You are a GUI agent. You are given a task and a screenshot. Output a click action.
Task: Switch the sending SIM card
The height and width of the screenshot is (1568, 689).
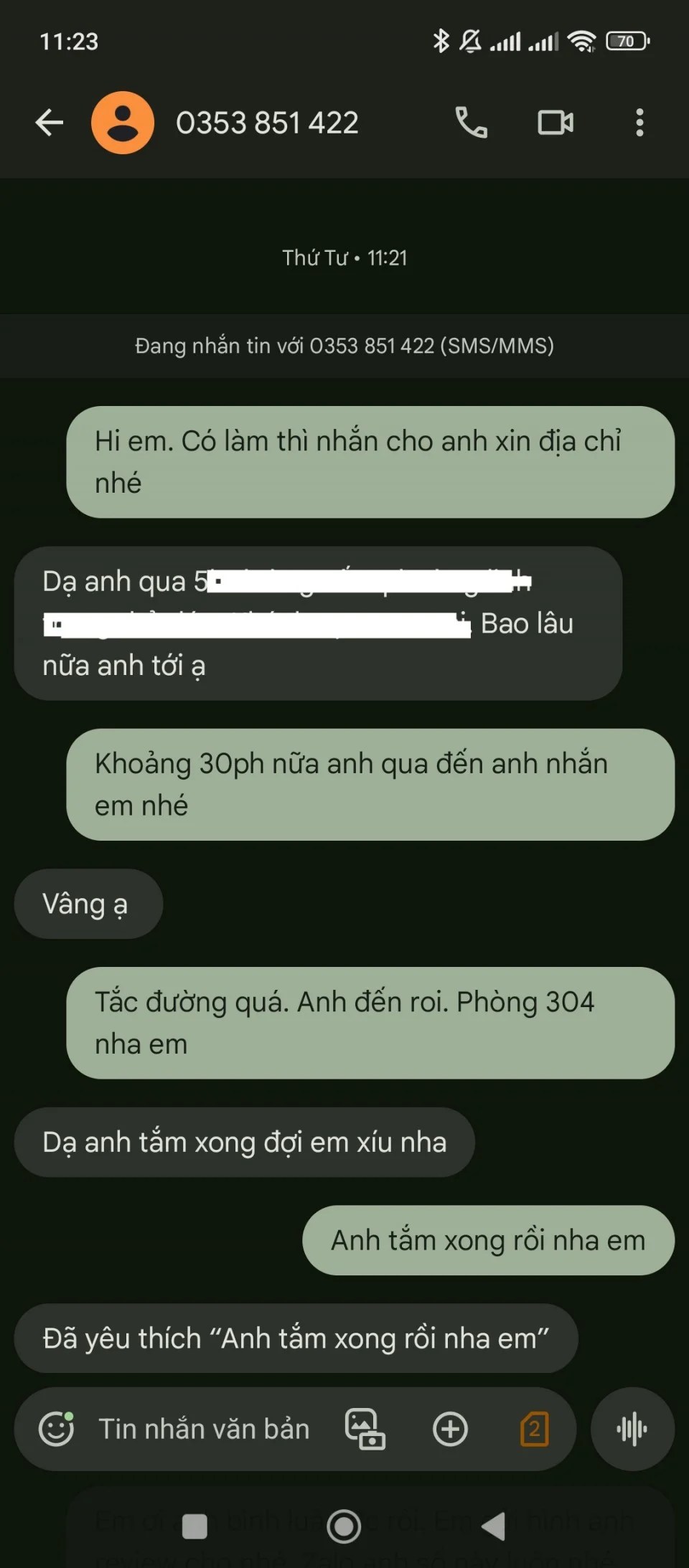tap(534, 1429)
